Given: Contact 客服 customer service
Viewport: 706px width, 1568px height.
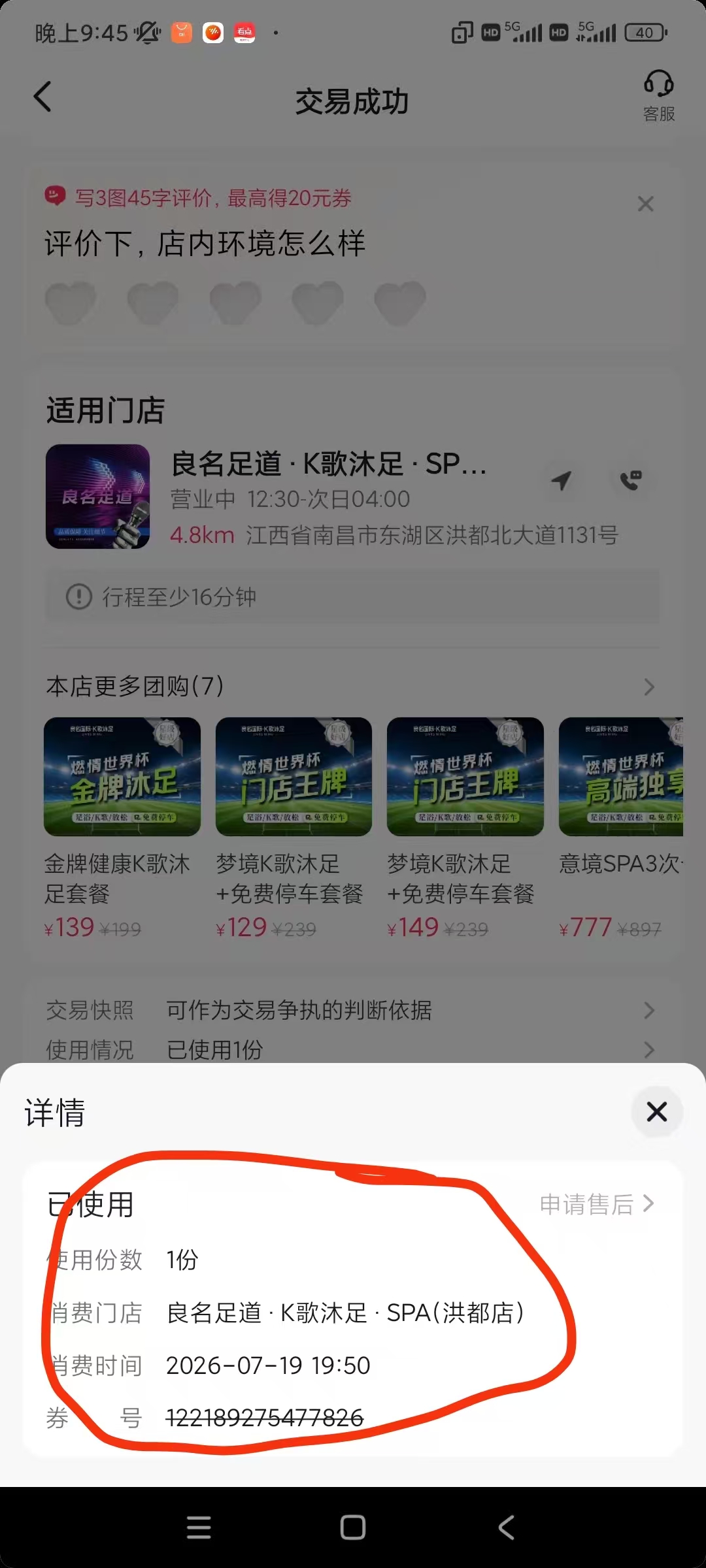Looking at the screenshot, I should tap(658, 97).
